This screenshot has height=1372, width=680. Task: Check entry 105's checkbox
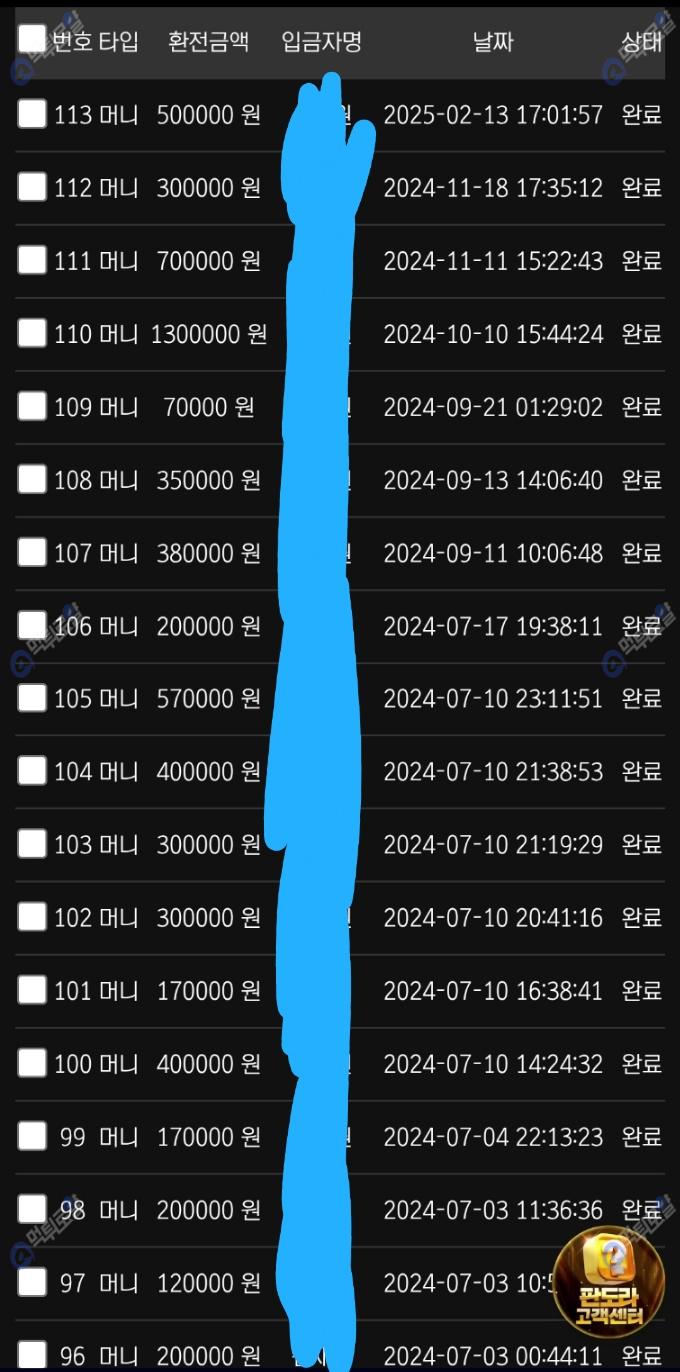click(x=32, y=698)
